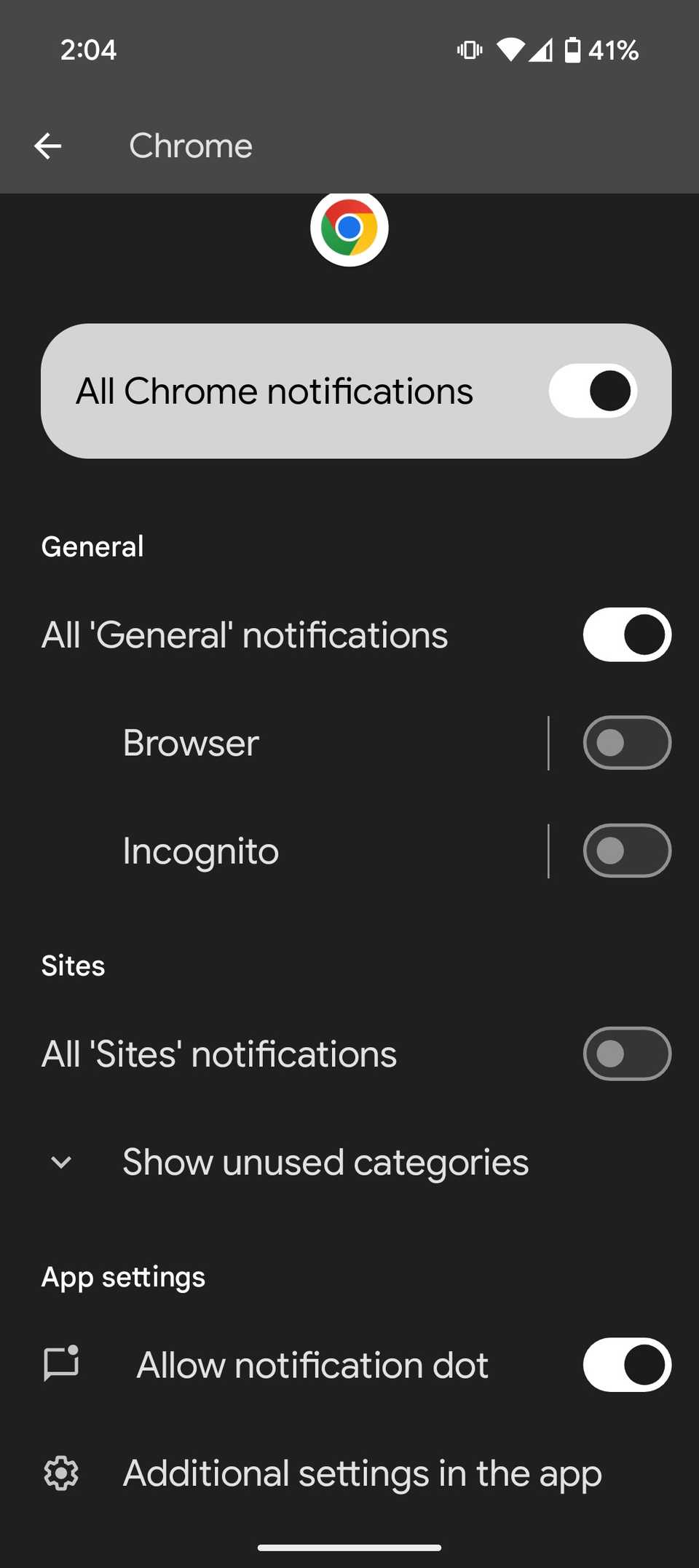Open Additional settings in the app
The image size is (699, 1568).
tap(361, 1473)
